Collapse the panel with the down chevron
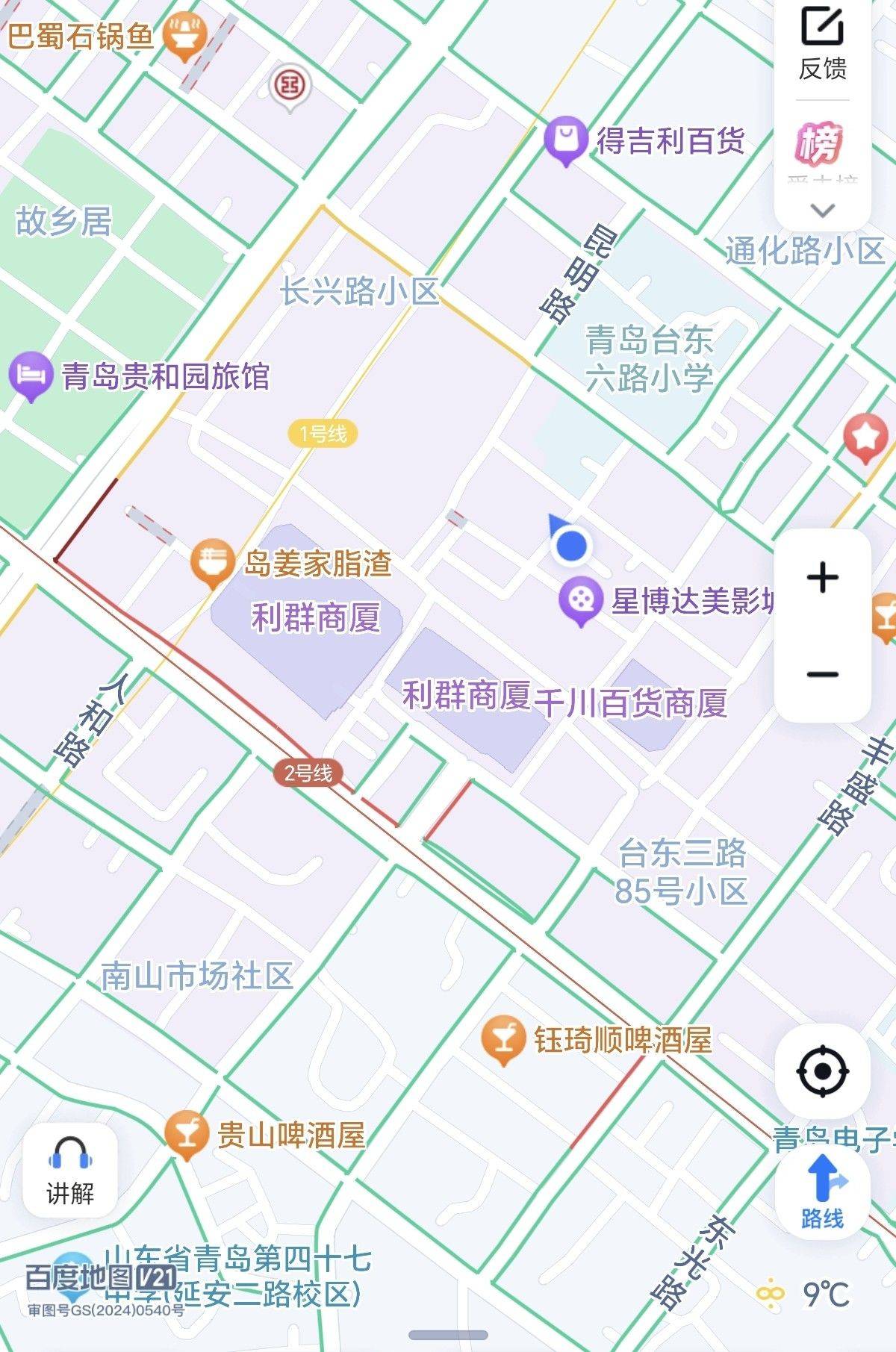 tap(820, 210)
